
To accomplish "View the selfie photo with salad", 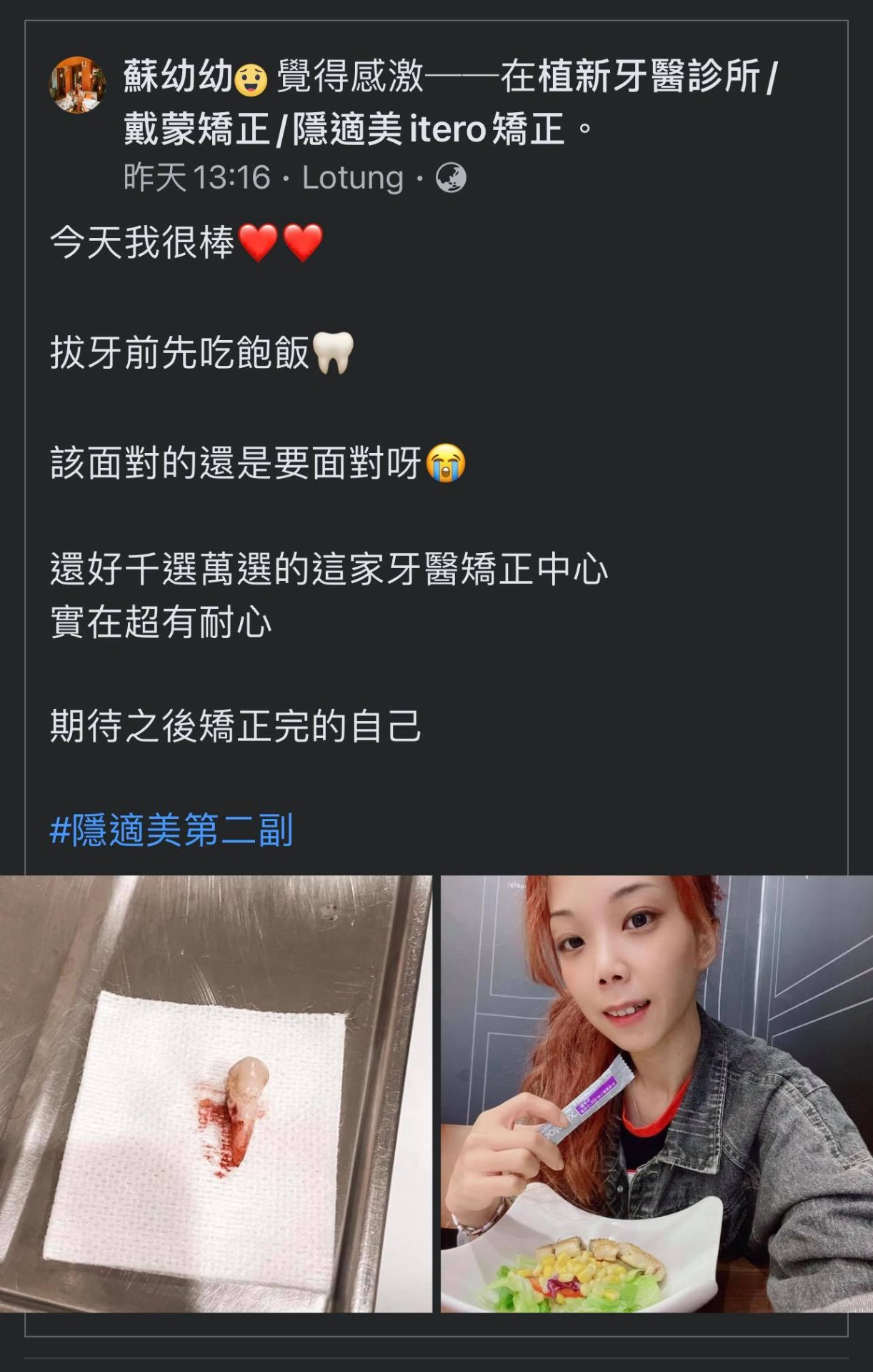I will pyautogui.click(x=656, y=1093).
